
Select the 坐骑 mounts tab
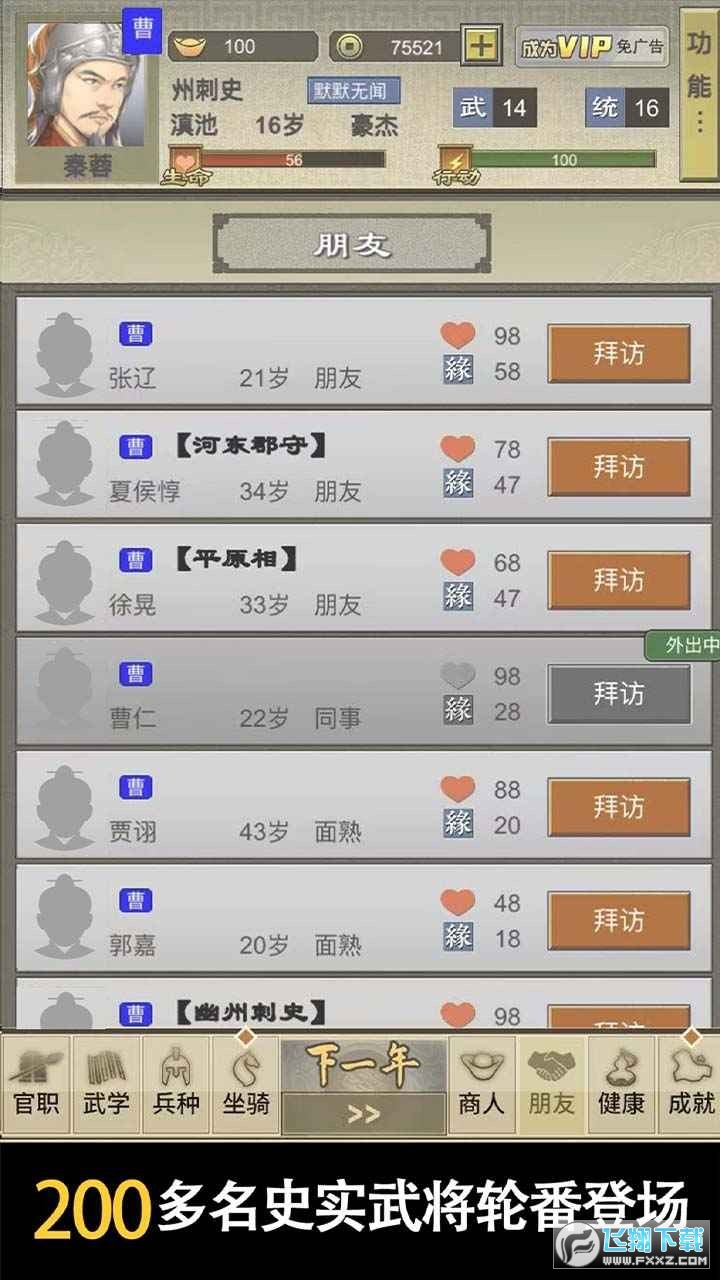click(x=245, y=1085)
